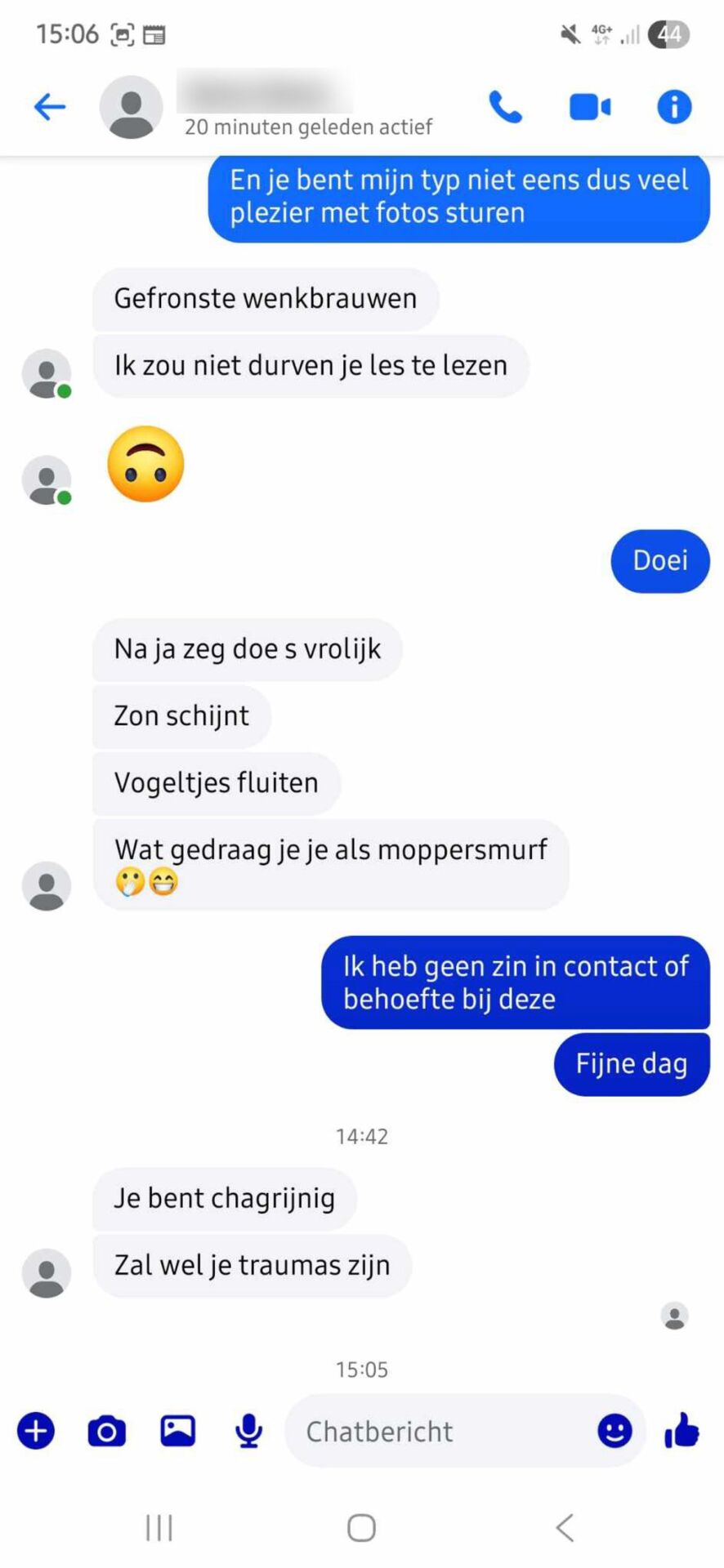The image size is (724, 1568).
Task: Open conversation info details
Action: [674, 107]
